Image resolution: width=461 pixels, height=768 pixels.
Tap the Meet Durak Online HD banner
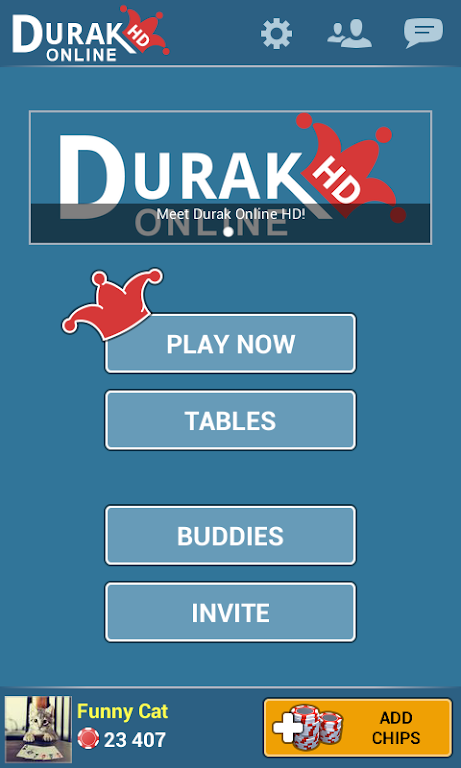230,177
